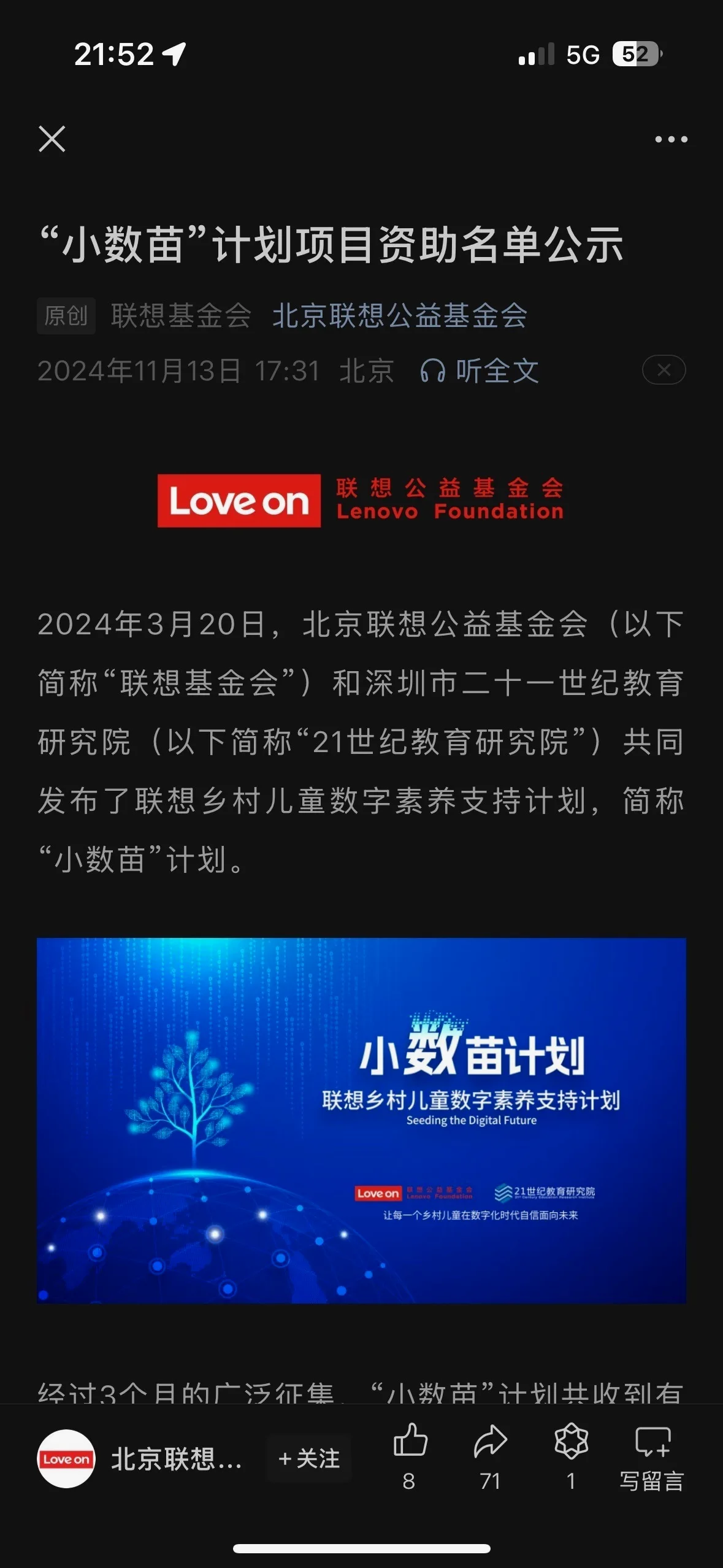Open the 小数苗计划 banner image
This screenshot has width=723, height=1568.
pyautogui.click(x=361, y=1120)
